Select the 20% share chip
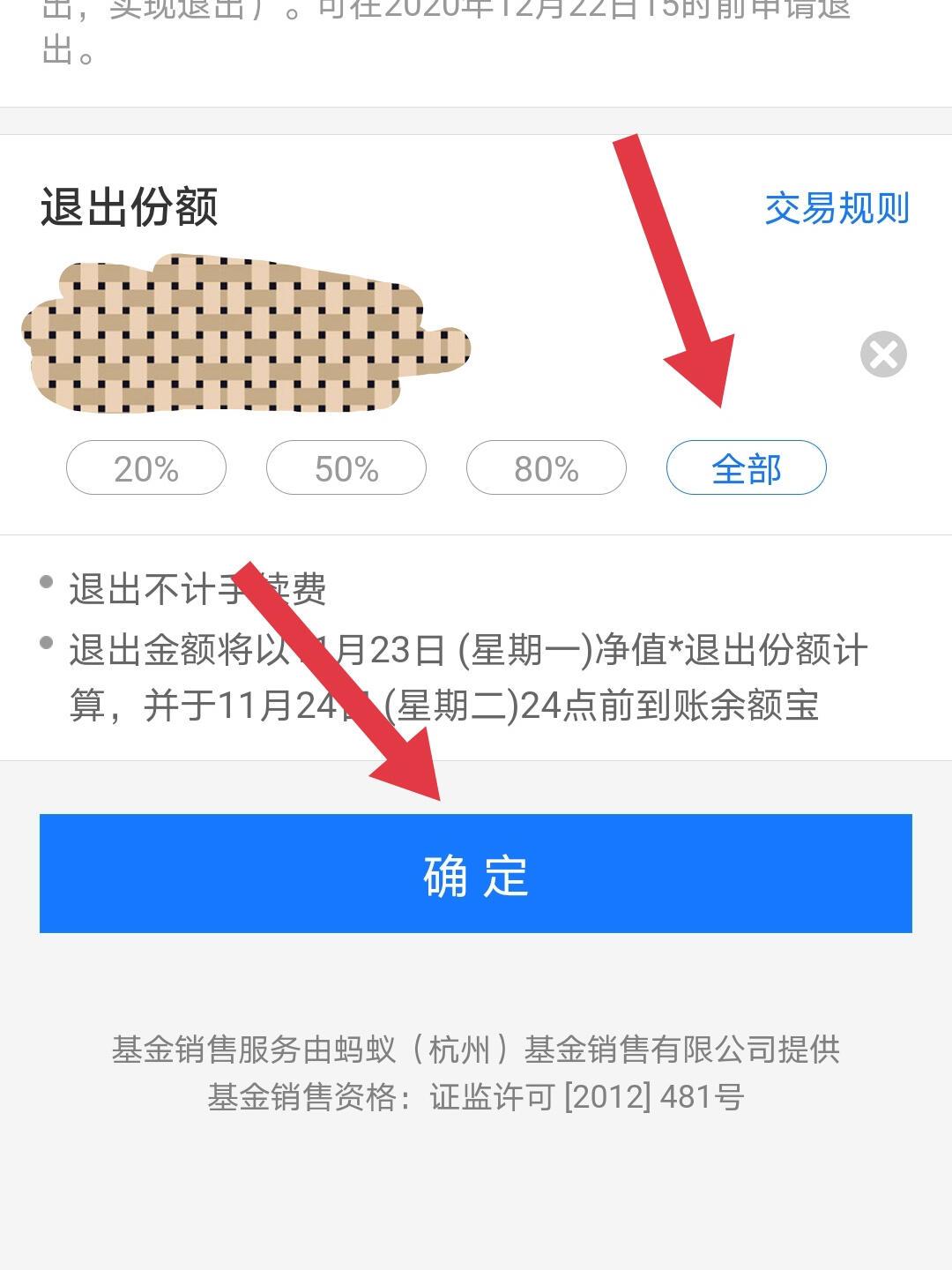 [x=146, y=467]
